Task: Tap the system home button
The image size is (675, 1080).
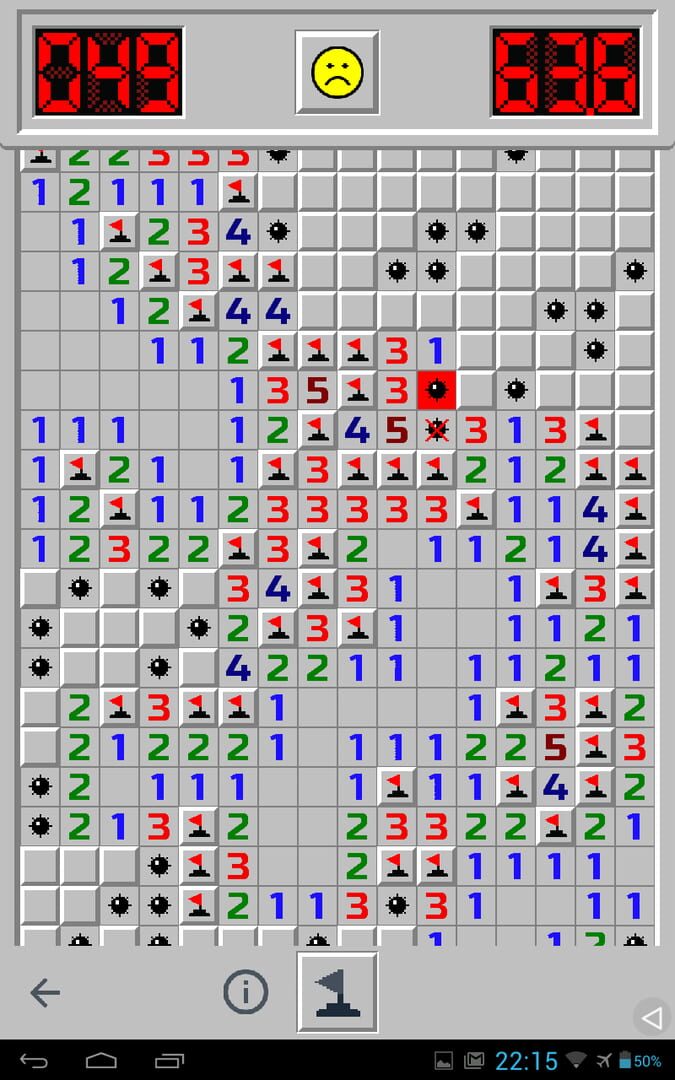Action: point(101,1060)
